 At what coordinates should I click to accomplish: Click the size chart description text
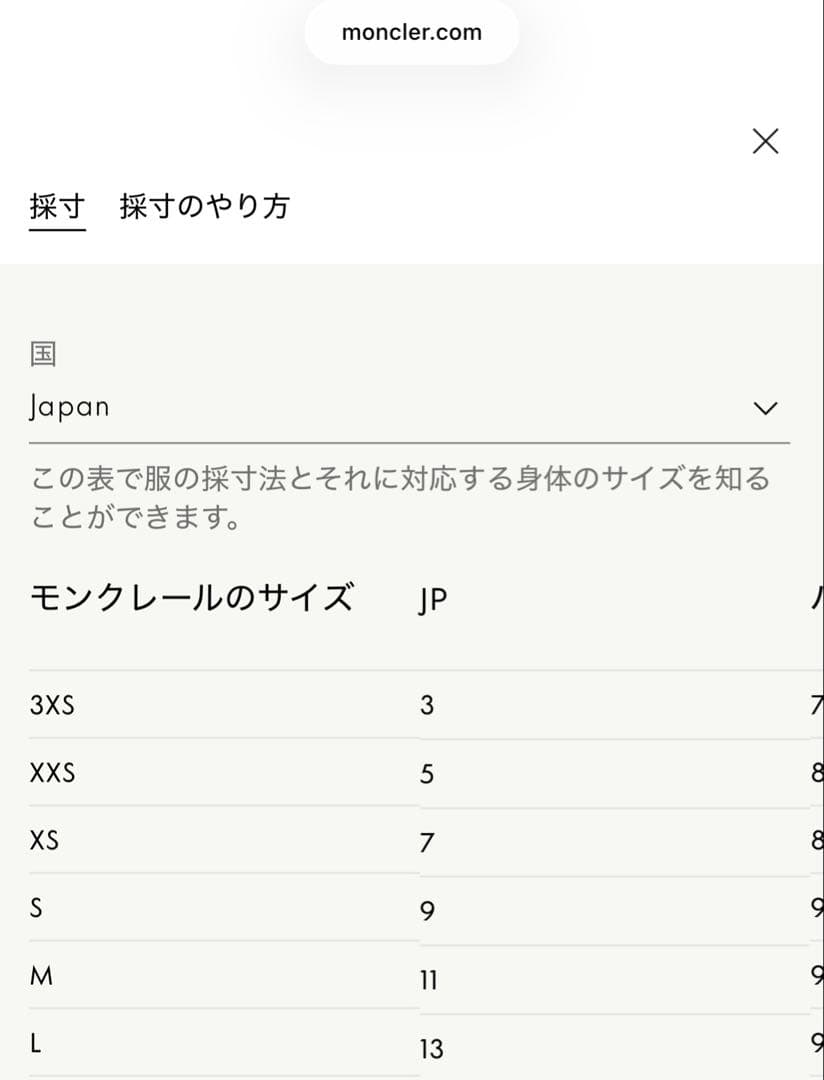point(400,495)
